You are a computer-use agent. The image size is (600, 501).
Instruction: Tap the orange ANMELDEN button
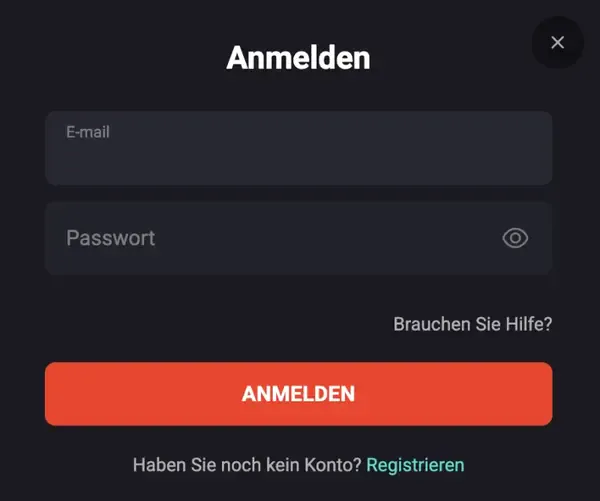[298, 394]
